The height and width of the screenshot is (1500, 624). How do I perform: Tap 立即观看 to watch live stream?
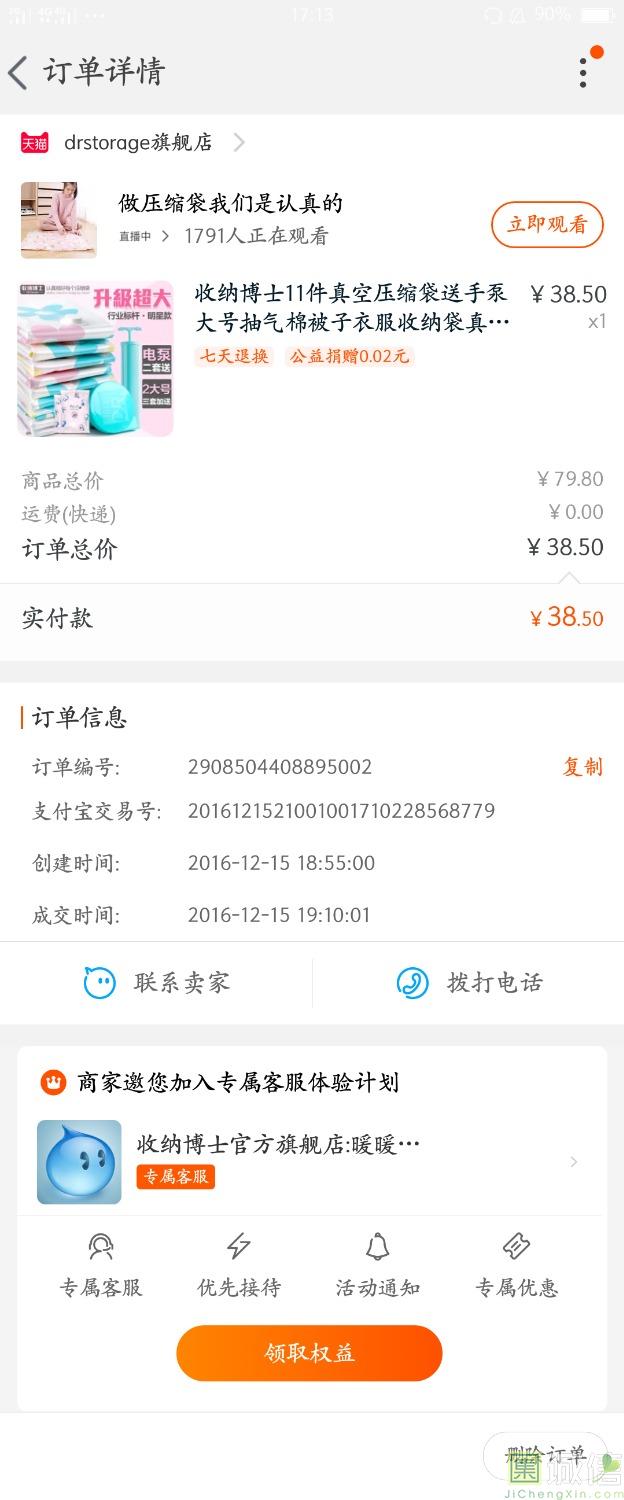tap(547, 224)
